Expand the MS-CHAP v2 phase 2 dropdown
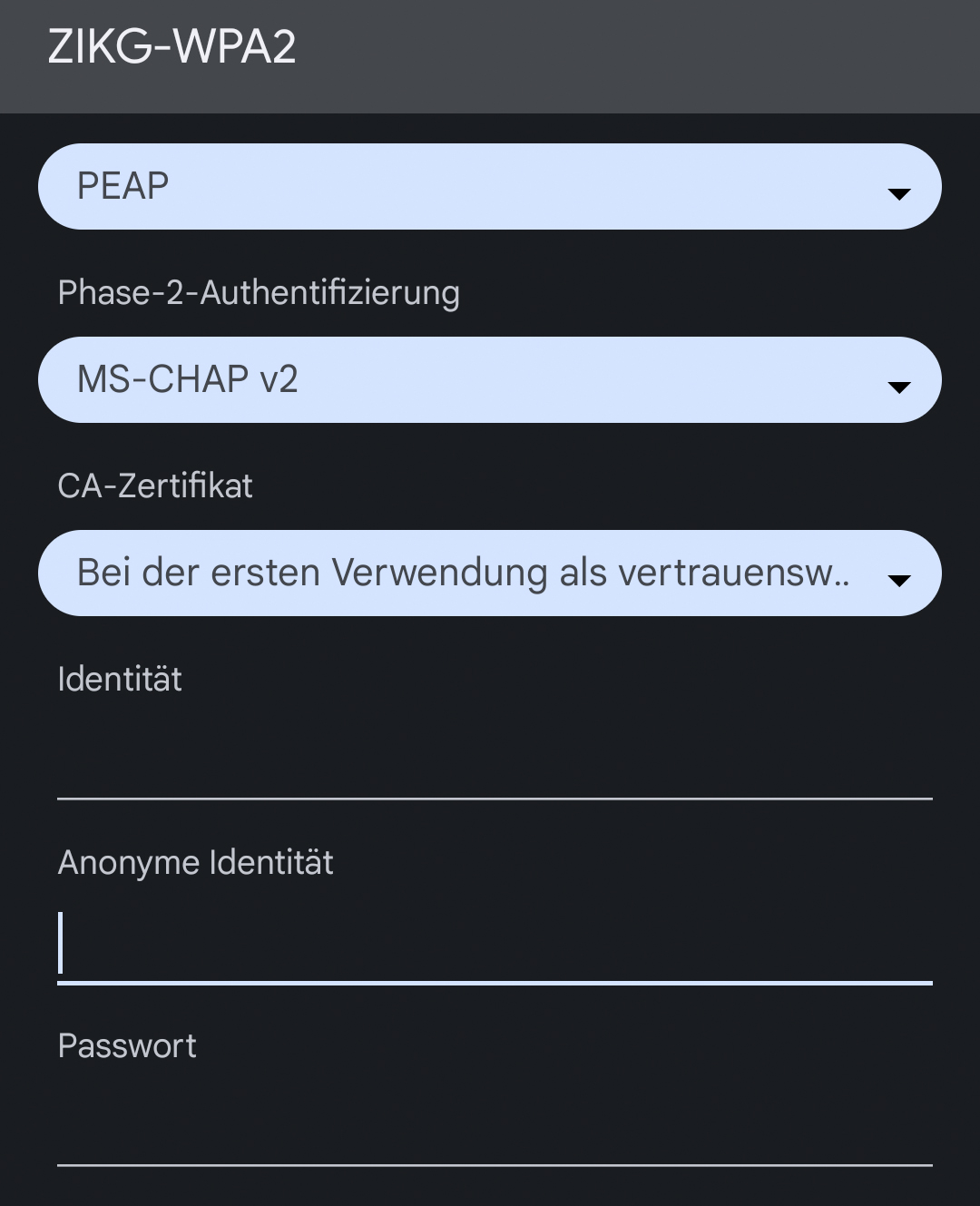Image resolution: width=980 pixels, height=1206 pixels. coord(489,380)
